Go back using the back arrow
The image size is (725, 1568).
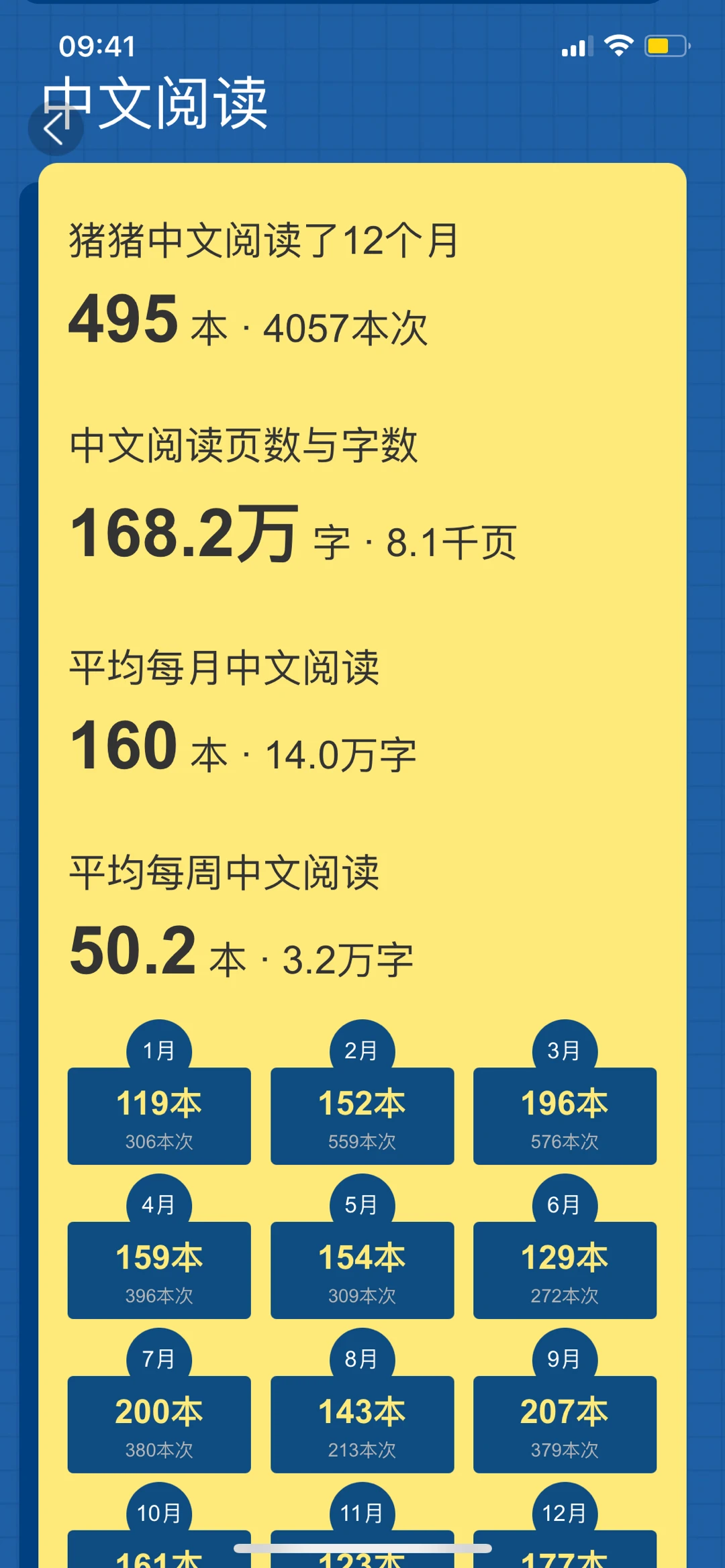tap(55, 127)
